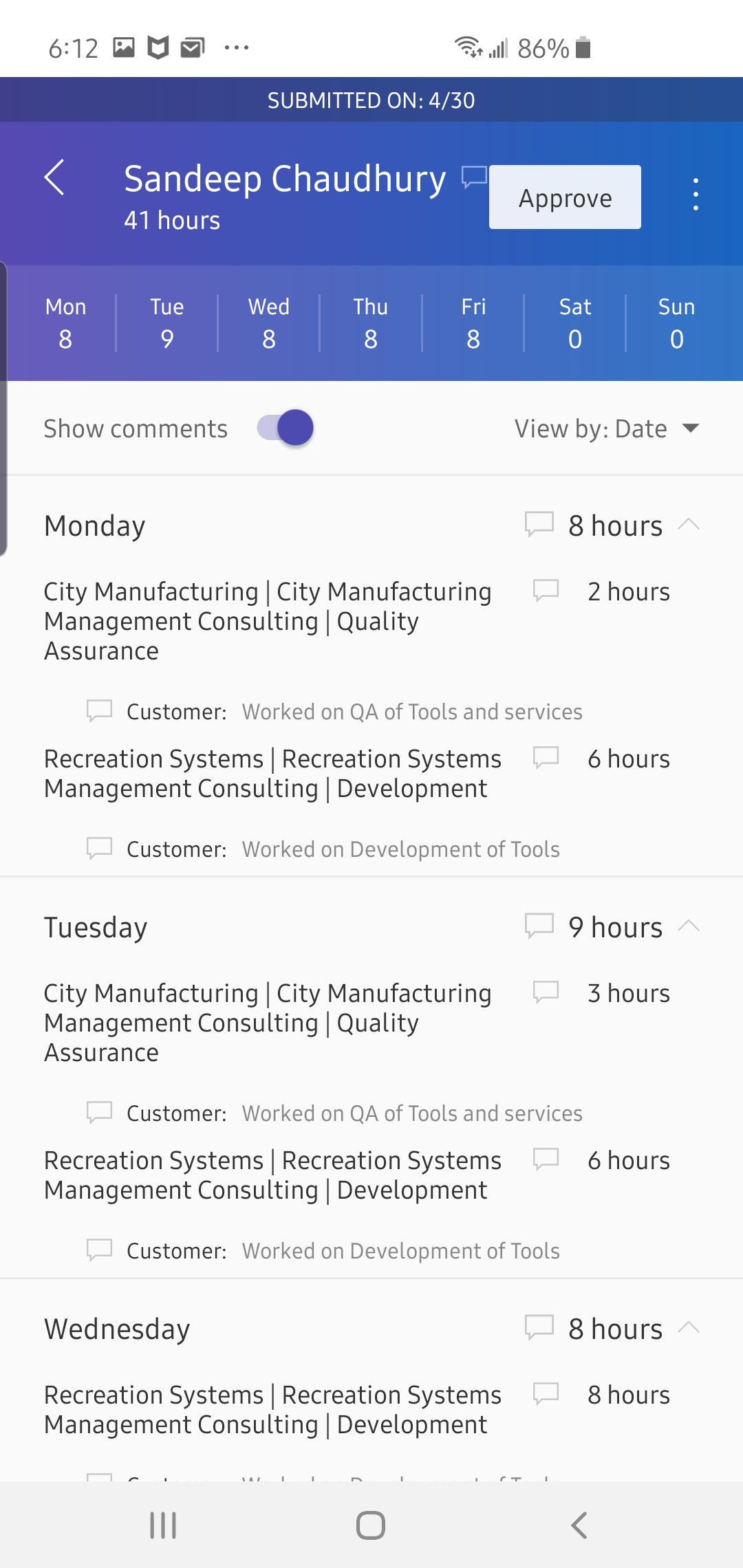Open comment on City Manufacturing Quality Assurance entry

coord(544,590)
